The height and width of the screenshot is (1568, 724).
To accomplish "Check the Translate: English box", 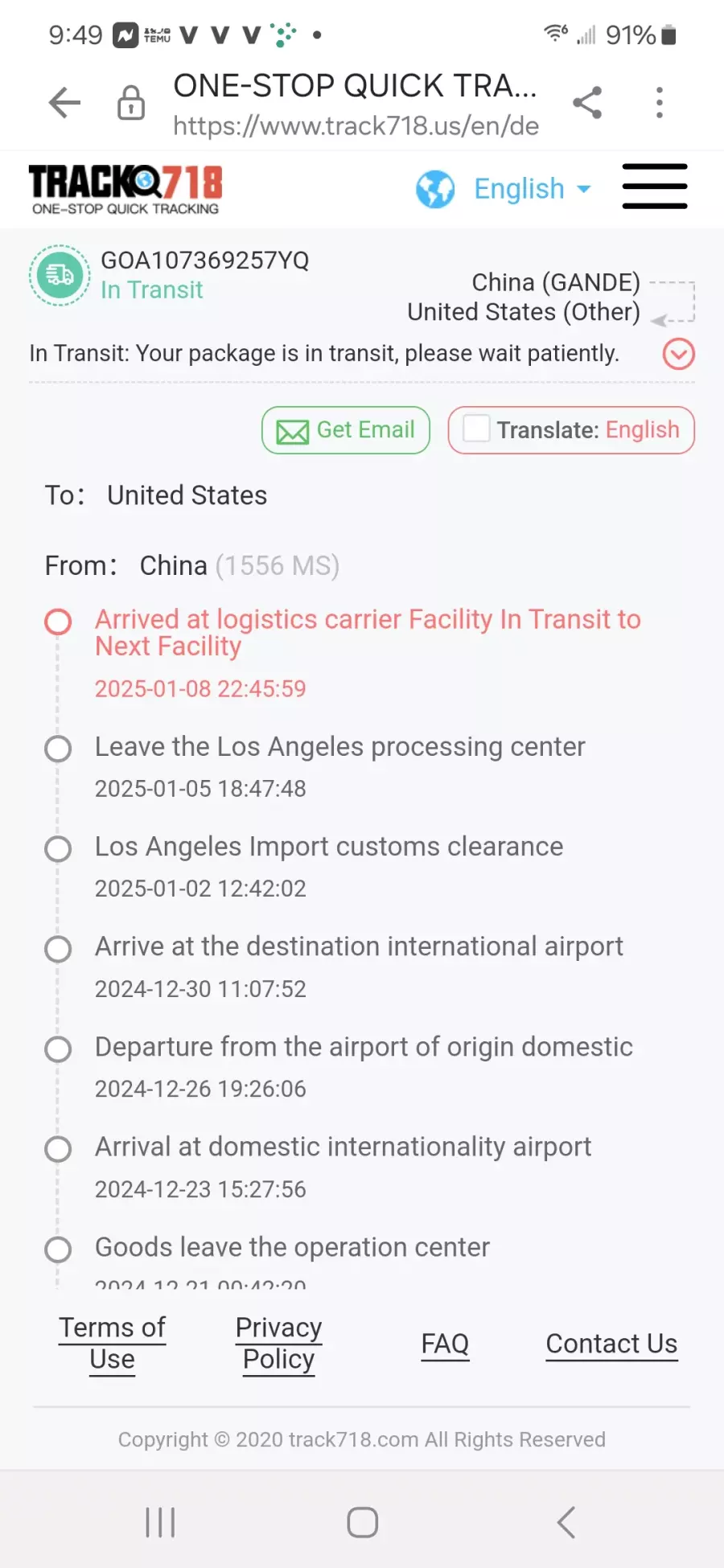I will click(x=476, y=429).
